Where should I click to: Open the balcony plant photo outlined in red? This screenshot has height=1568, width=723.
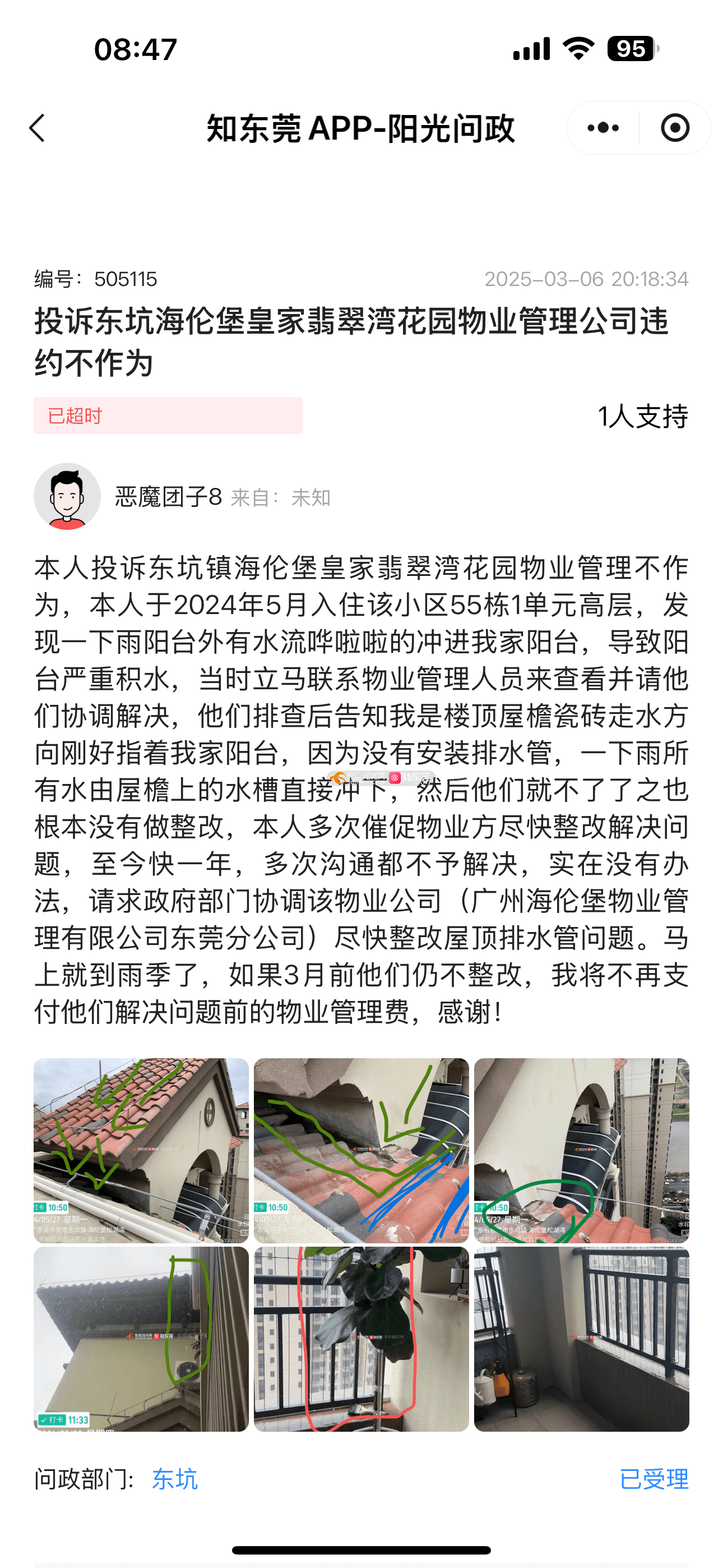click(361, 1339)
